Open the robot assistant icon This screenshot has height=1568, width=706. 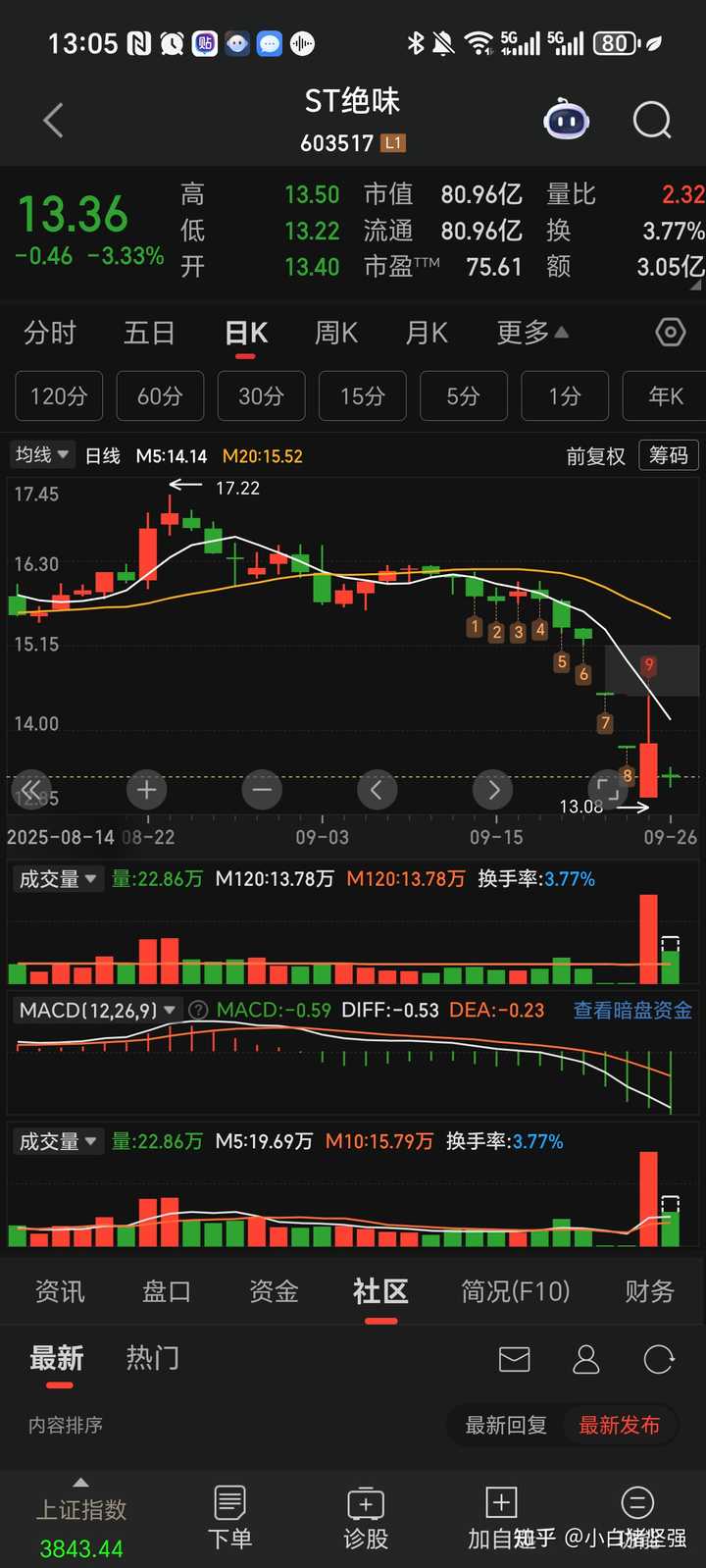566,121
